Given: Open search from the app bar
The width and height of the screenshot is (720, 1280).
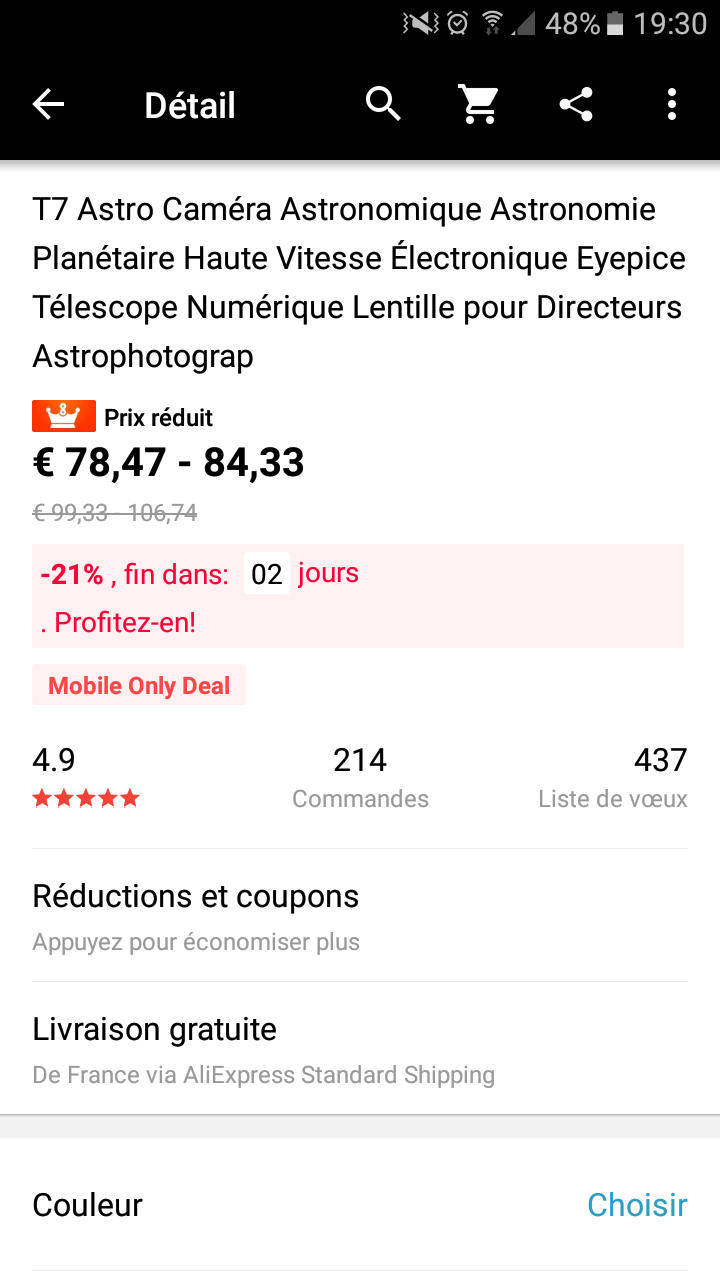Looking at the screenshot, I should coord(383,104).
